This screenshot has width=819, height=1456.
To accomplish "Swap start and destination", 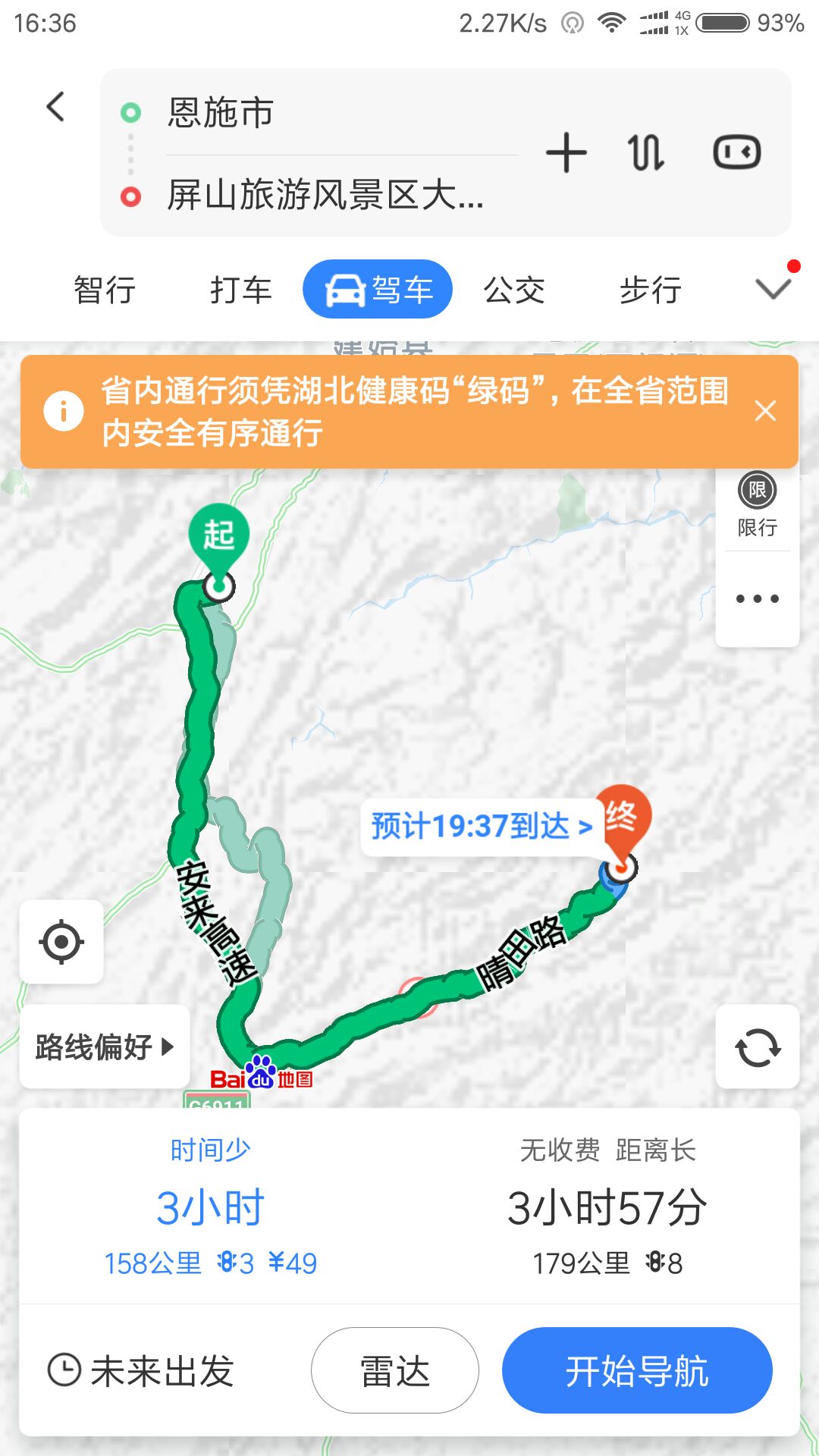I will (647, 152).
